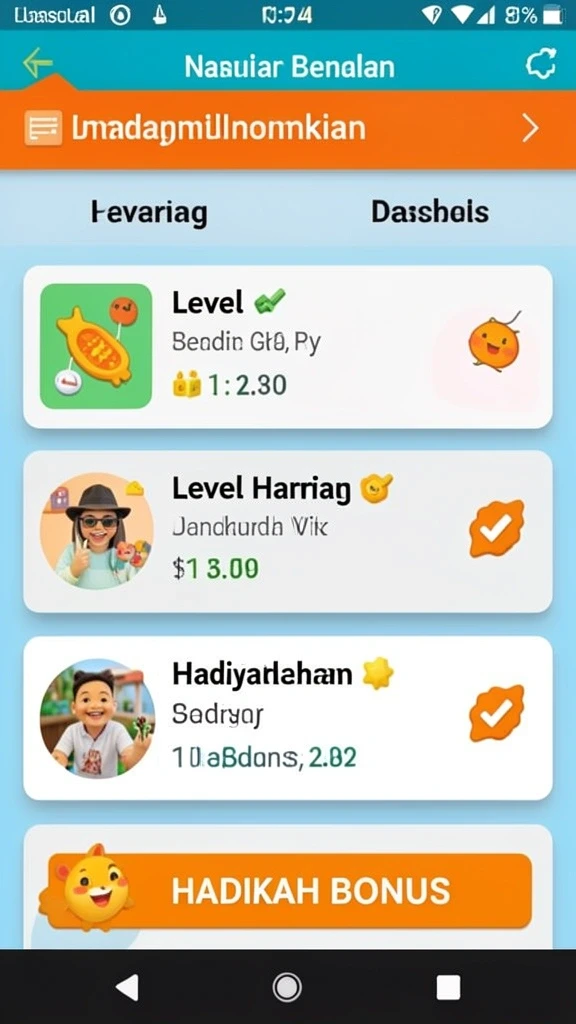Tap the orange check badge on Level Harriag

point(496,528)
